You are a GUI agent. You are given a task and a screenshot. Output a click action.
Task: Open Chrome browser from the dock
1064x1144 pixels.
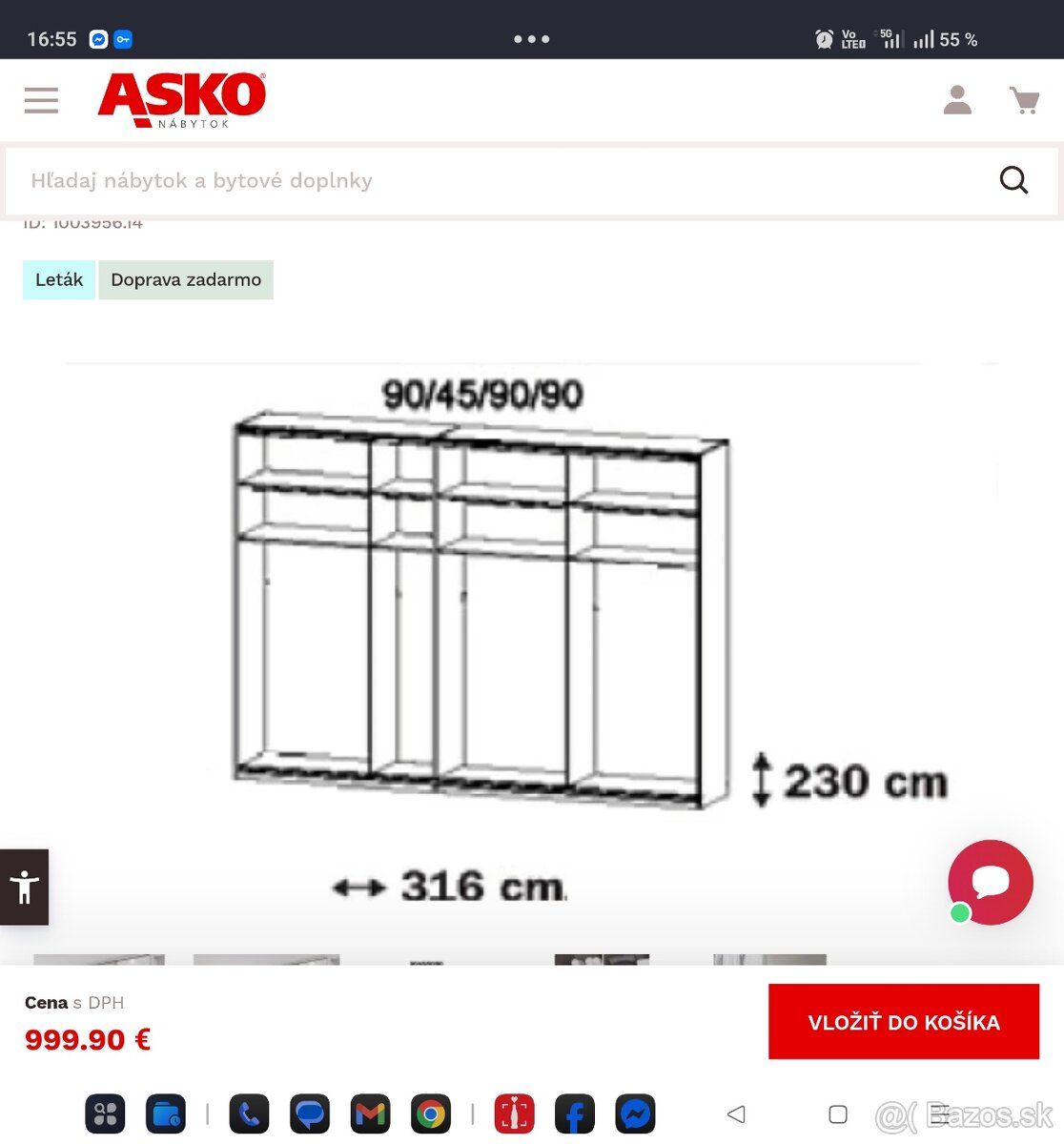tap(431, 1113)
